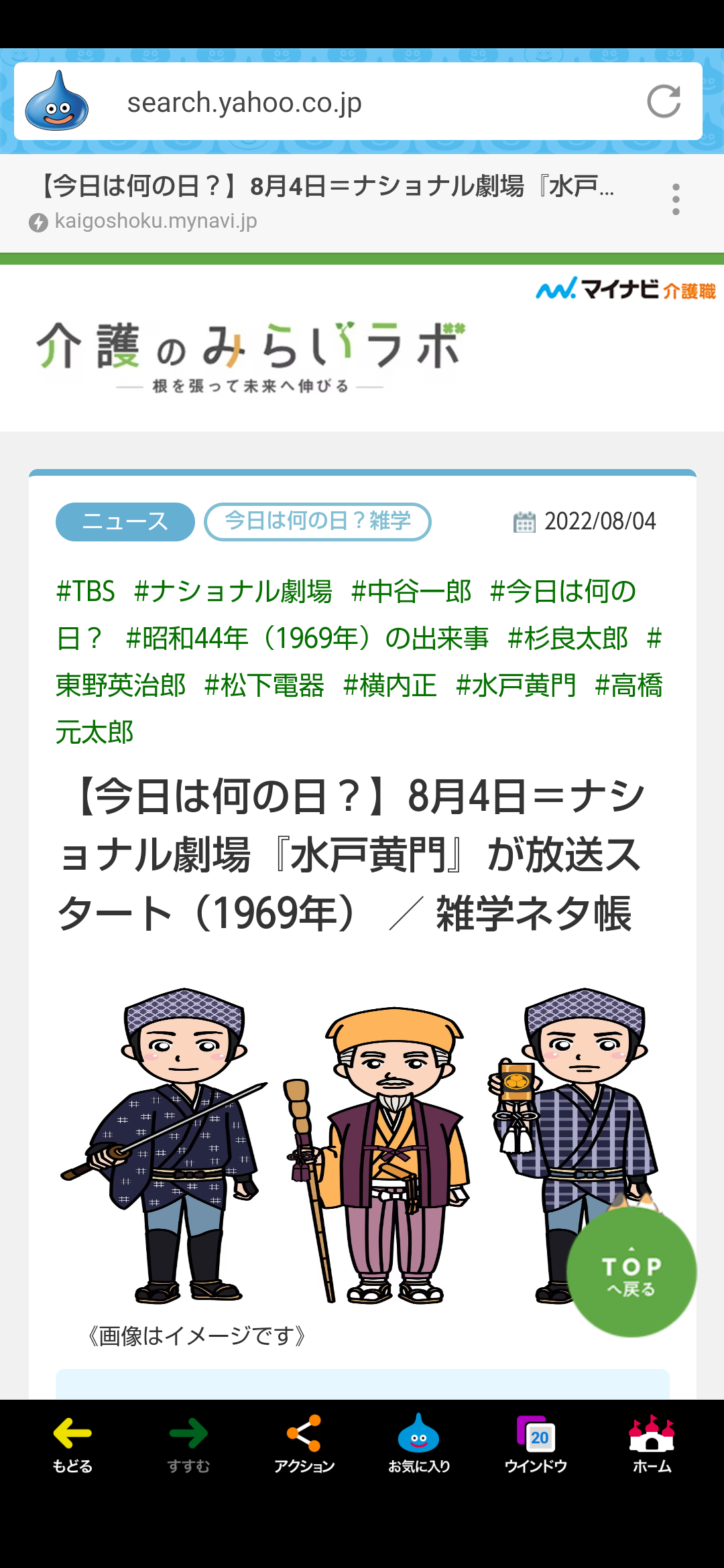Open the #中谷一郎 hashtag

point(412,592)
